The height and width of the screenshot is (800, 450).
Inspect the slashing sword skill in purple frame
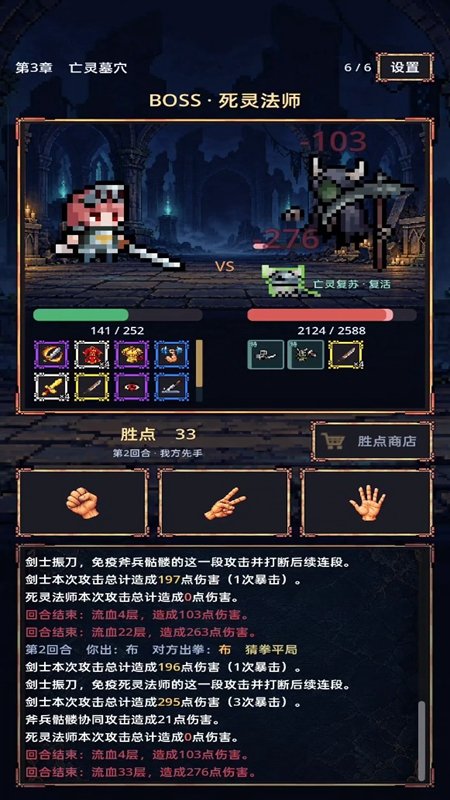[x=52, y=355]
